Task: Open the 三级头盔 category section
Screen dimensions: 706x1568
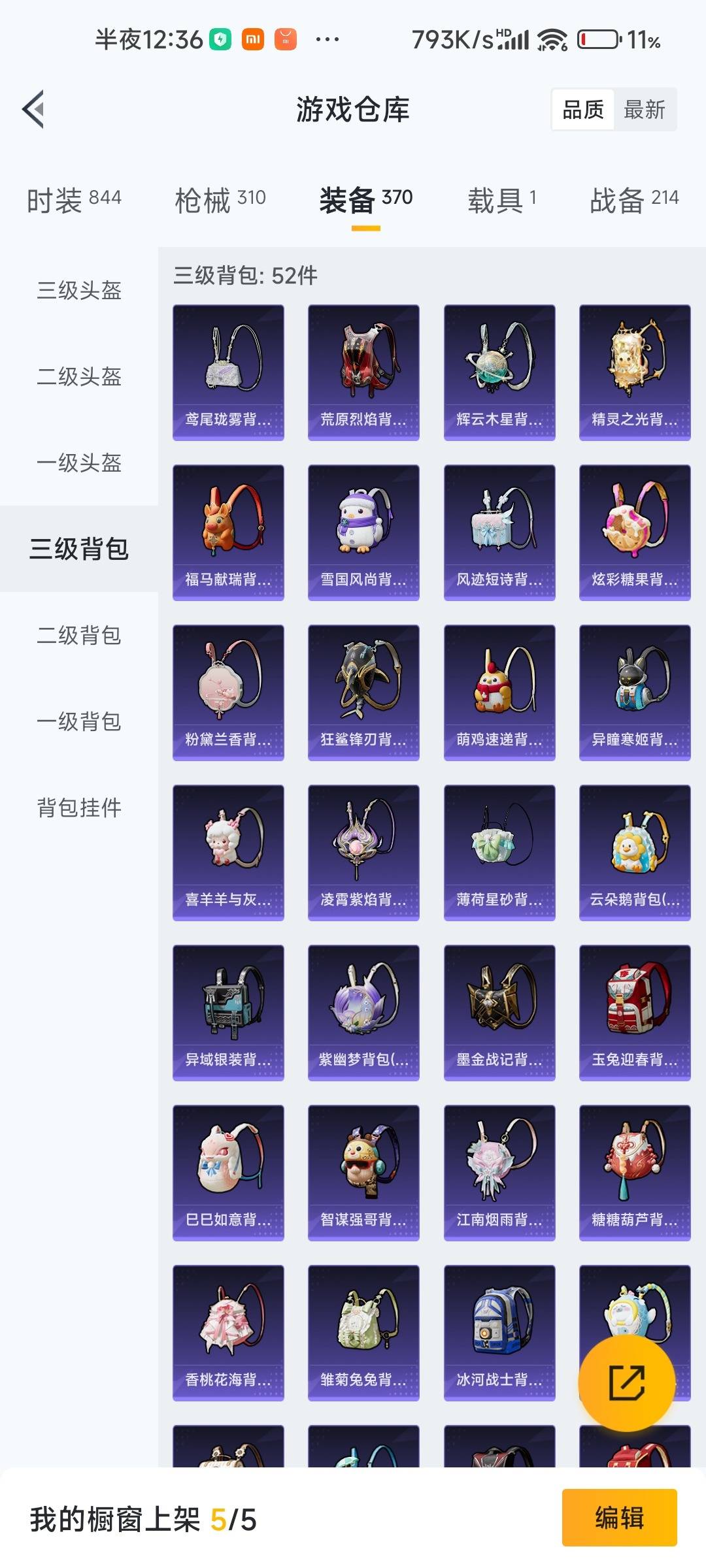Action: pyautogui.click(x=78, y=291)
